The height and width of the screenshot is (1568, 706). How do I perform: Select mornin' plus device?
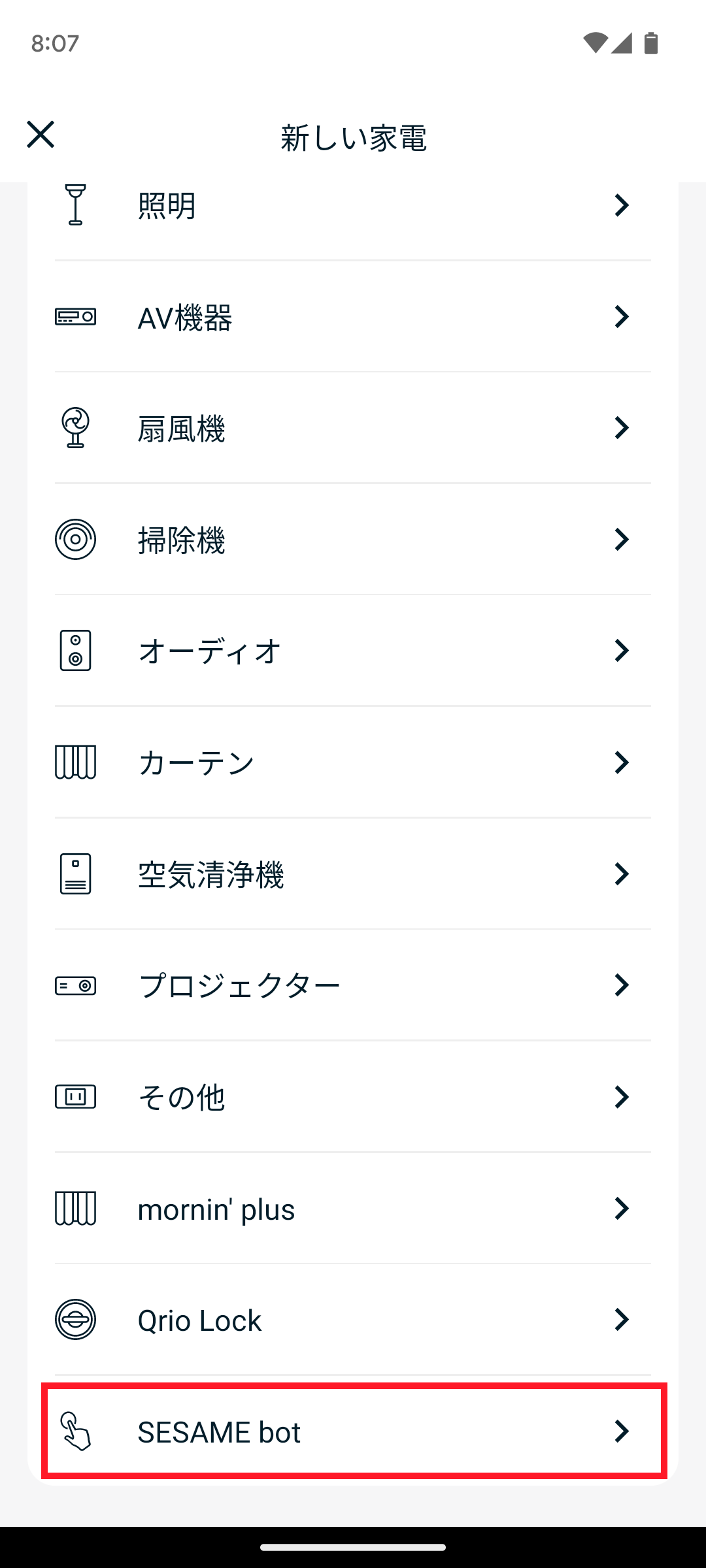[x=353, y=1209]
